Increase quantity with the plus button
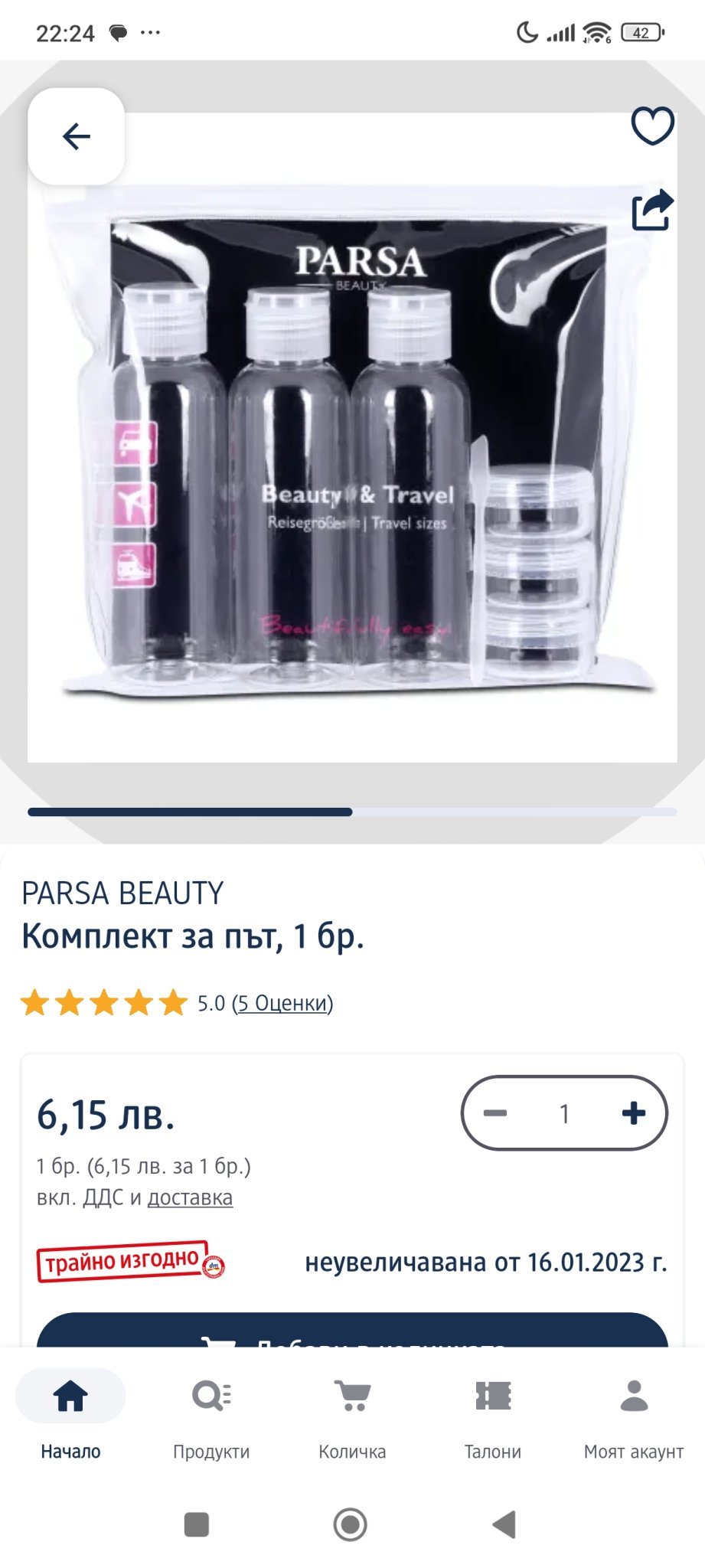705x1568 pixels. pyautogui.click(x=633, y=1113)
